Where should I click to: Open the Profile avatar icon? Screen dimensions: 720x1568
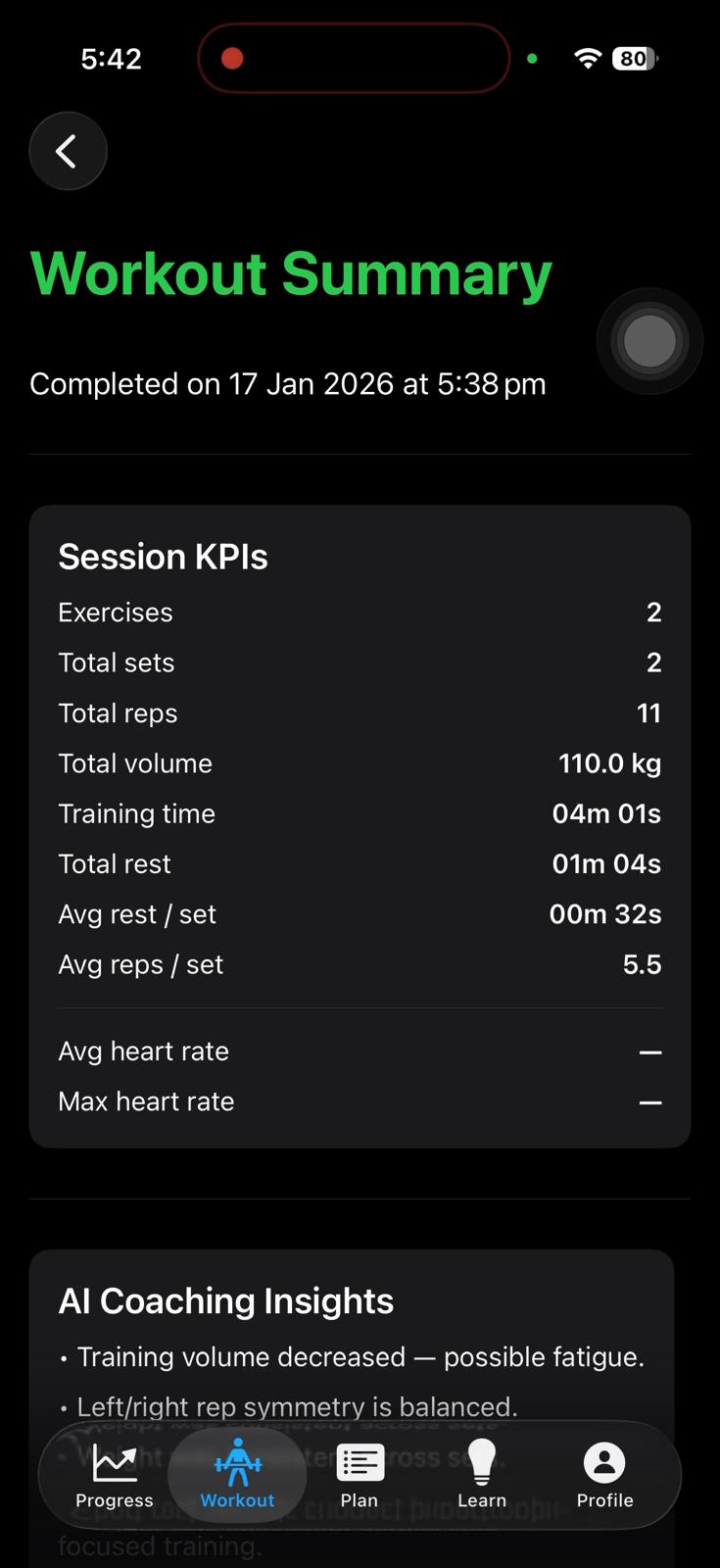[x=603, y=1462]
